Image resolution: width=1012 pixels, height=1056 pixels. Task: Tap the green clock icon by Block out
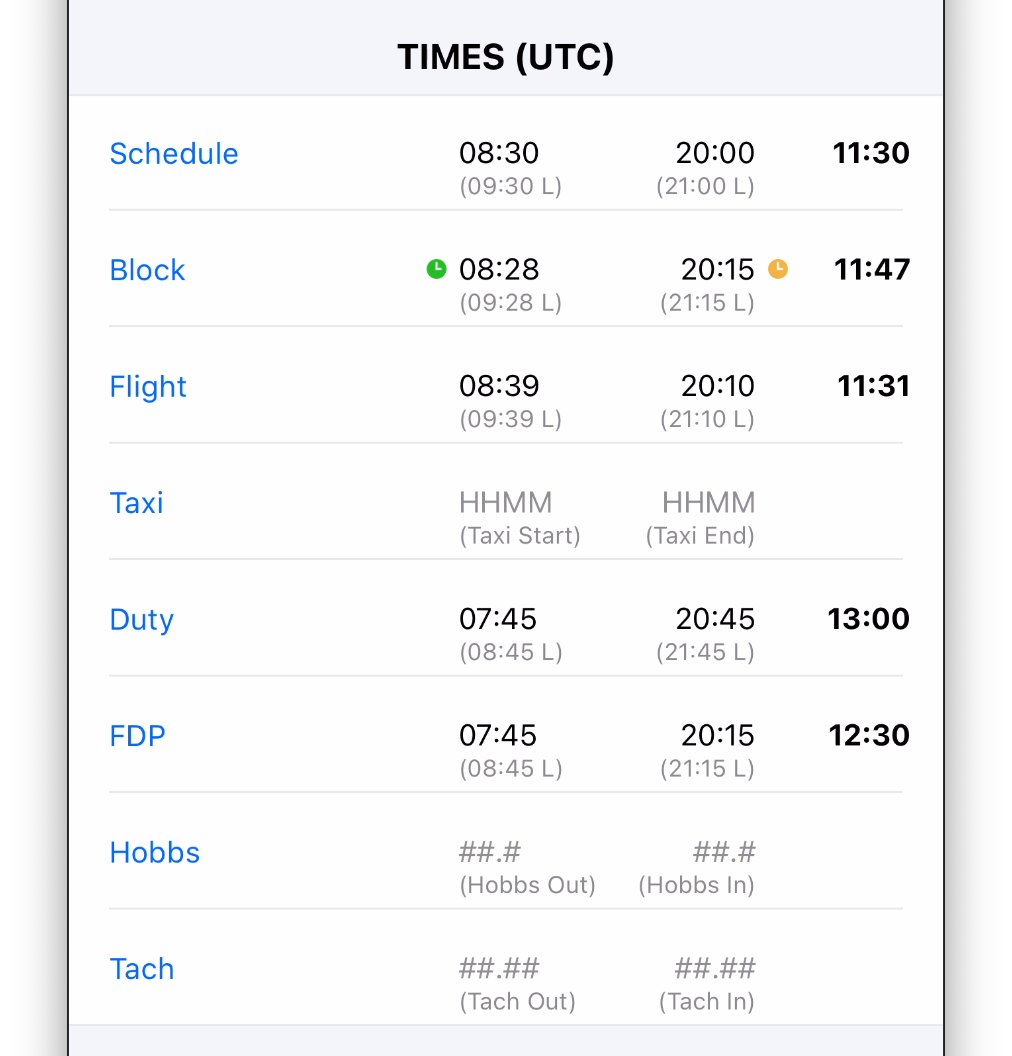click(436, 269)
